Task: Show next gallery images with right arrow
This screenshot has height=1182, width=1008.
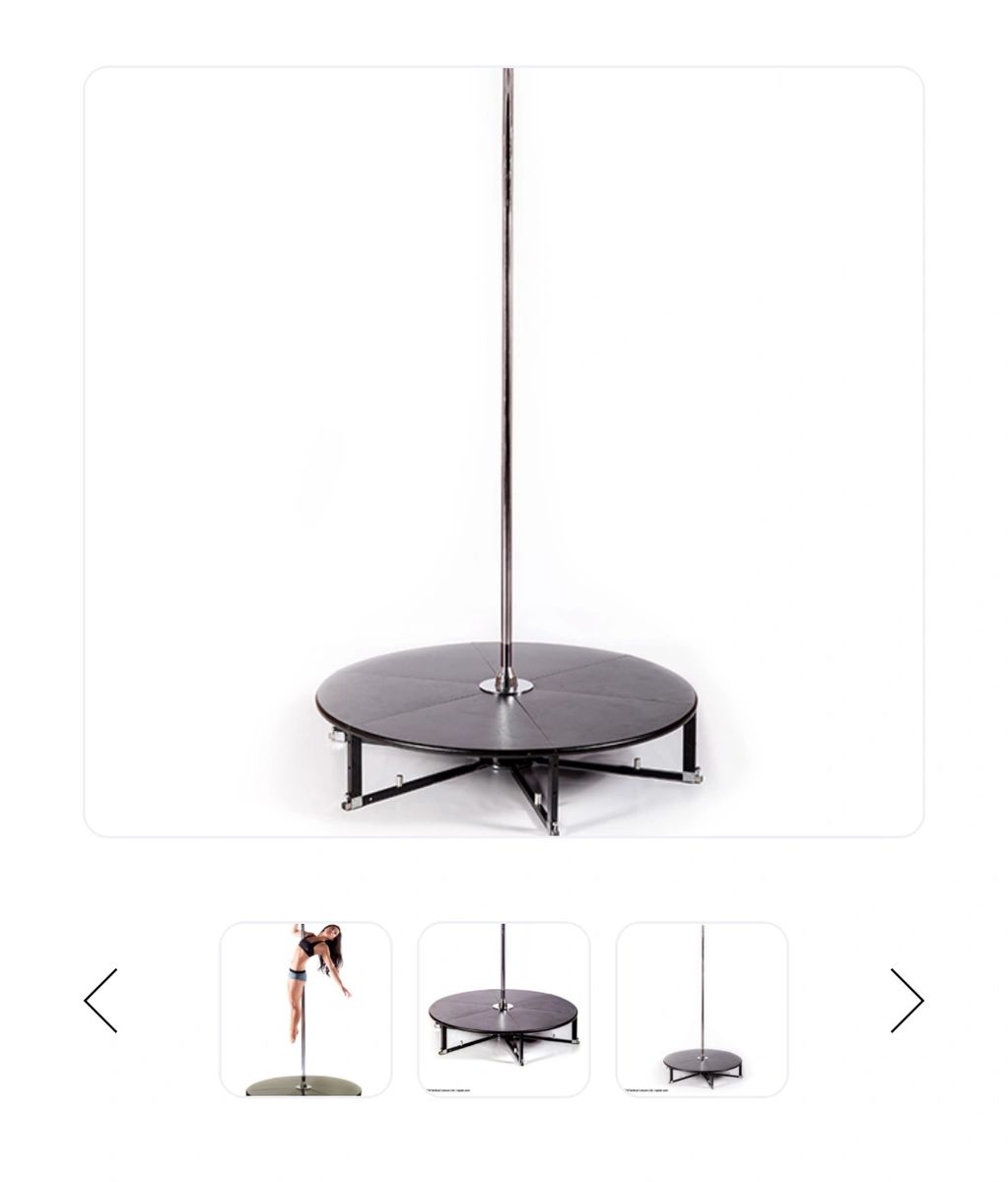Action: (907, 1001)
